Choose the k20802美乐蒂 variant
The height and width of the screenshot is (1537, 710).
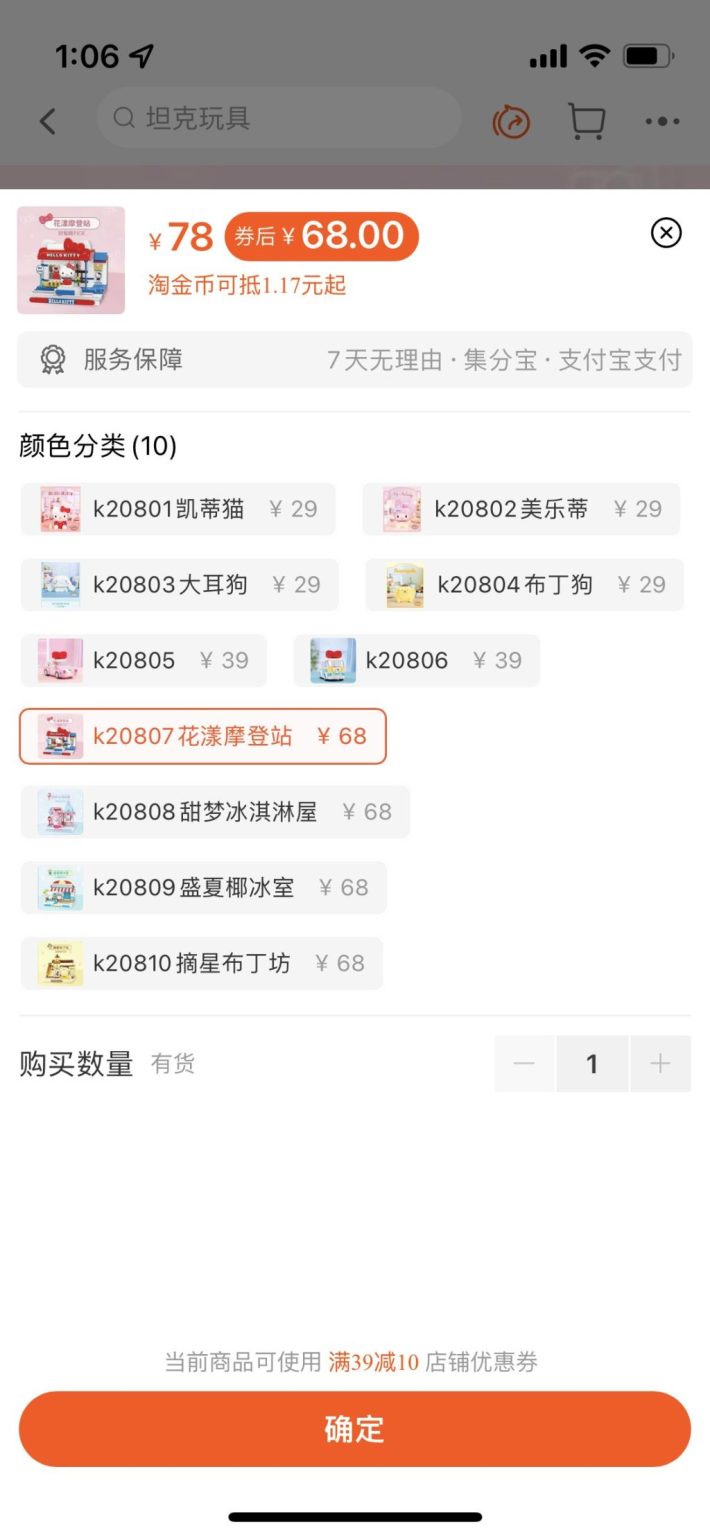pos(521,509)
